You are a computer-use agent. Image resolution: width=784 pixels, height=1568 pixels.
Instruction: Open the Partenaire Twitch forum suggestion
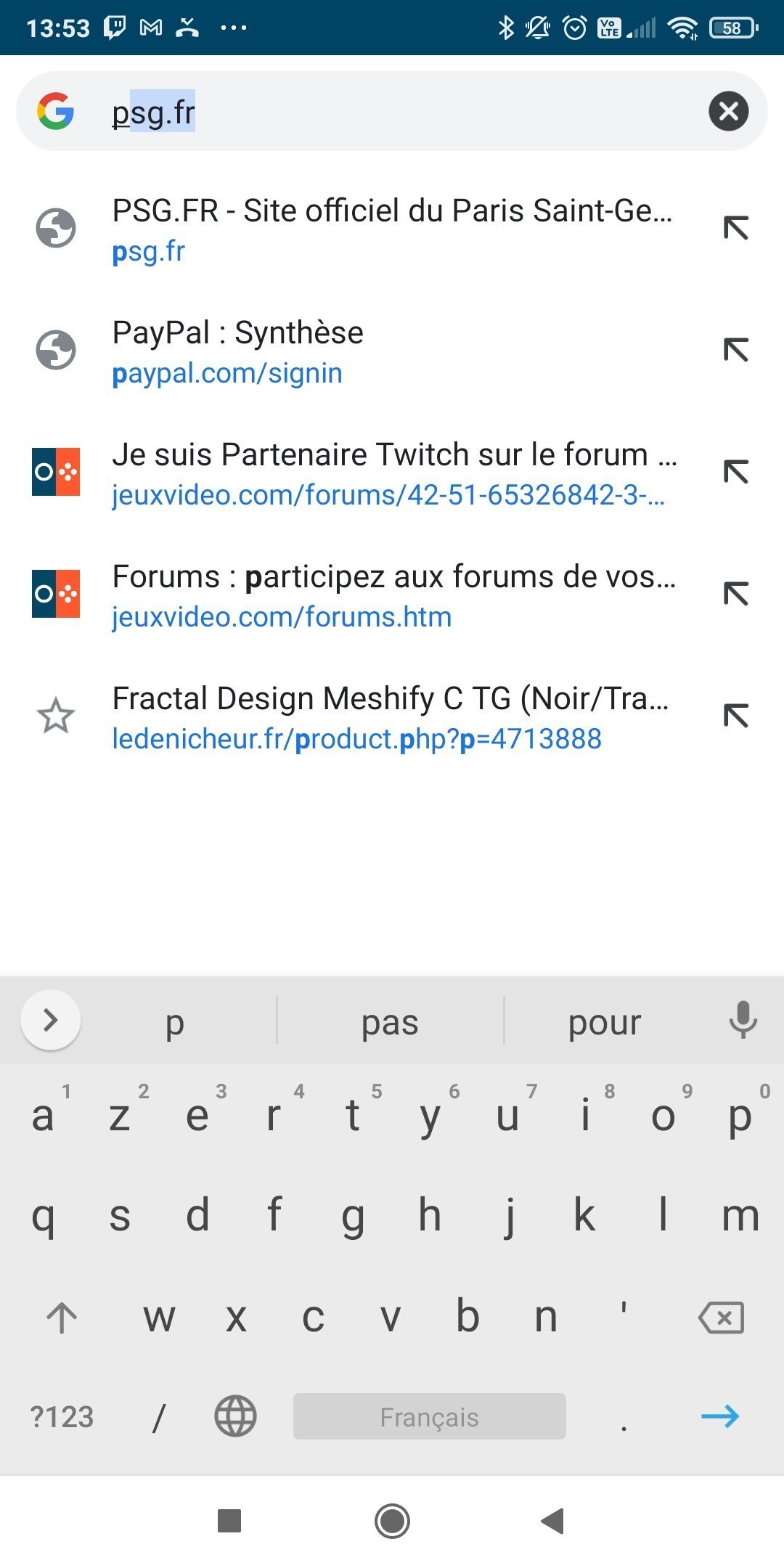click(392, 473)
